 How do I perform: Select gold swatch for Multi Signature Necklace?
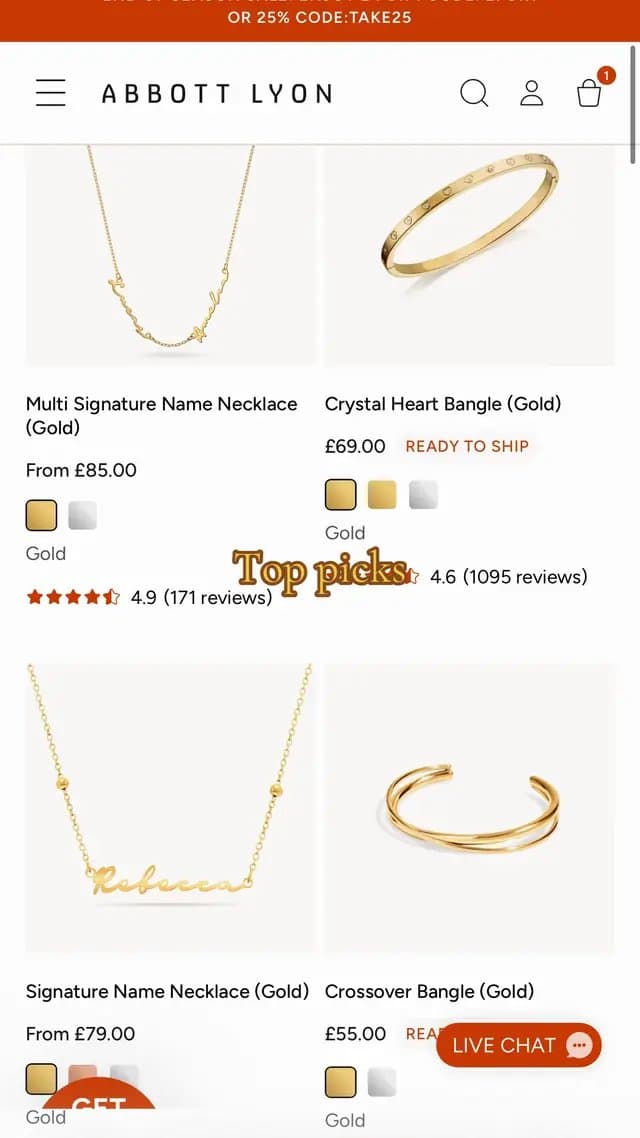tap(41, 516)
